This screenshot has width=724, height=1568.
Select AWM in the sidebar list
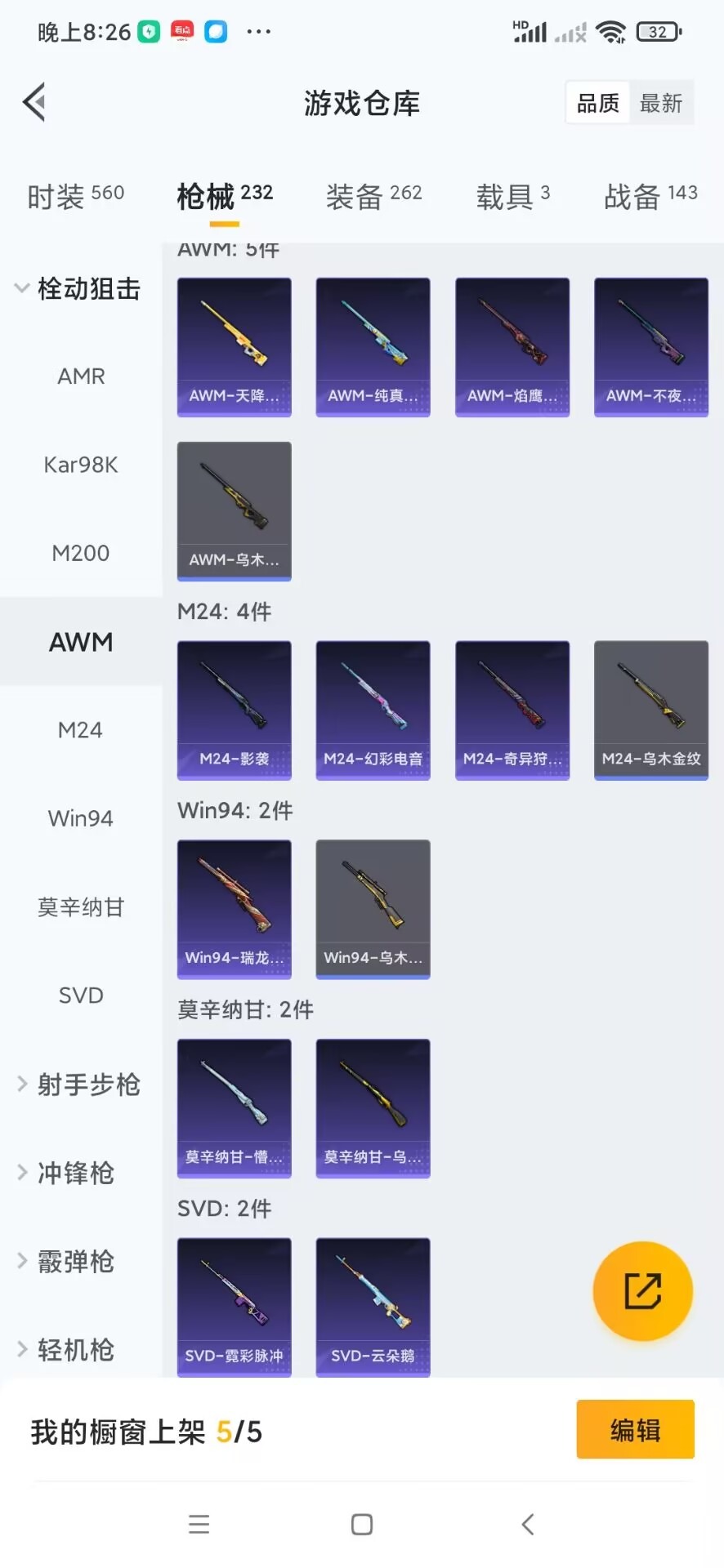(x=81, y=642)
